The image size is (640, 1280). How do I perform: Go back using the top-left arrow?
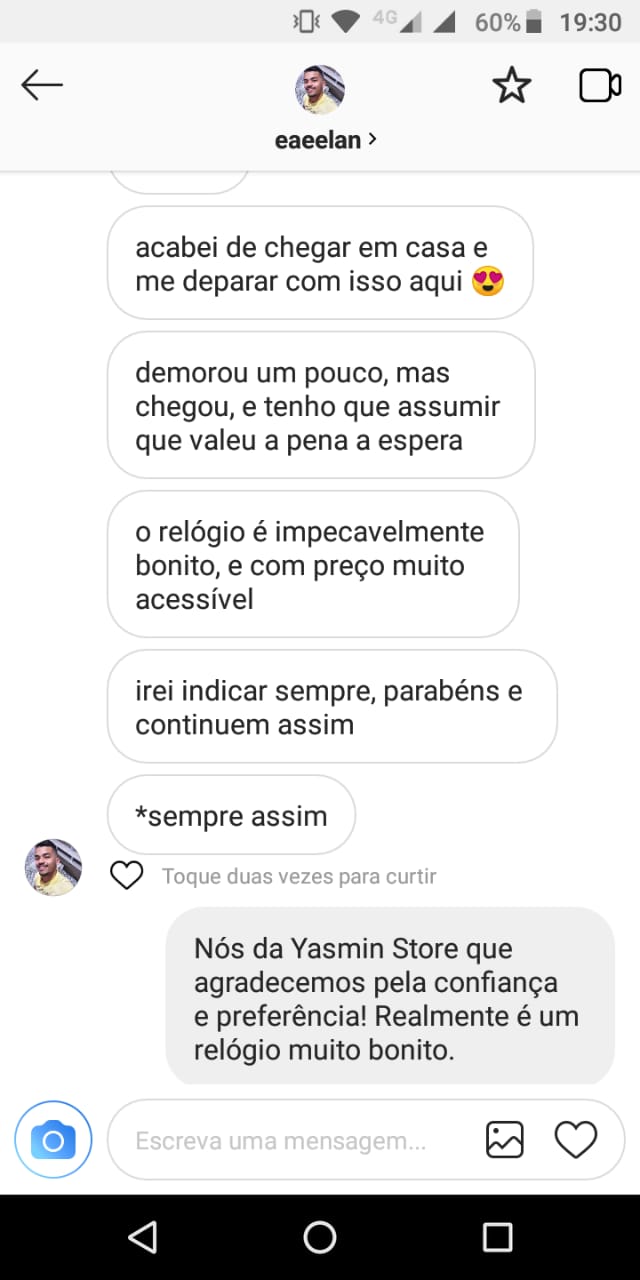(42, 86)
